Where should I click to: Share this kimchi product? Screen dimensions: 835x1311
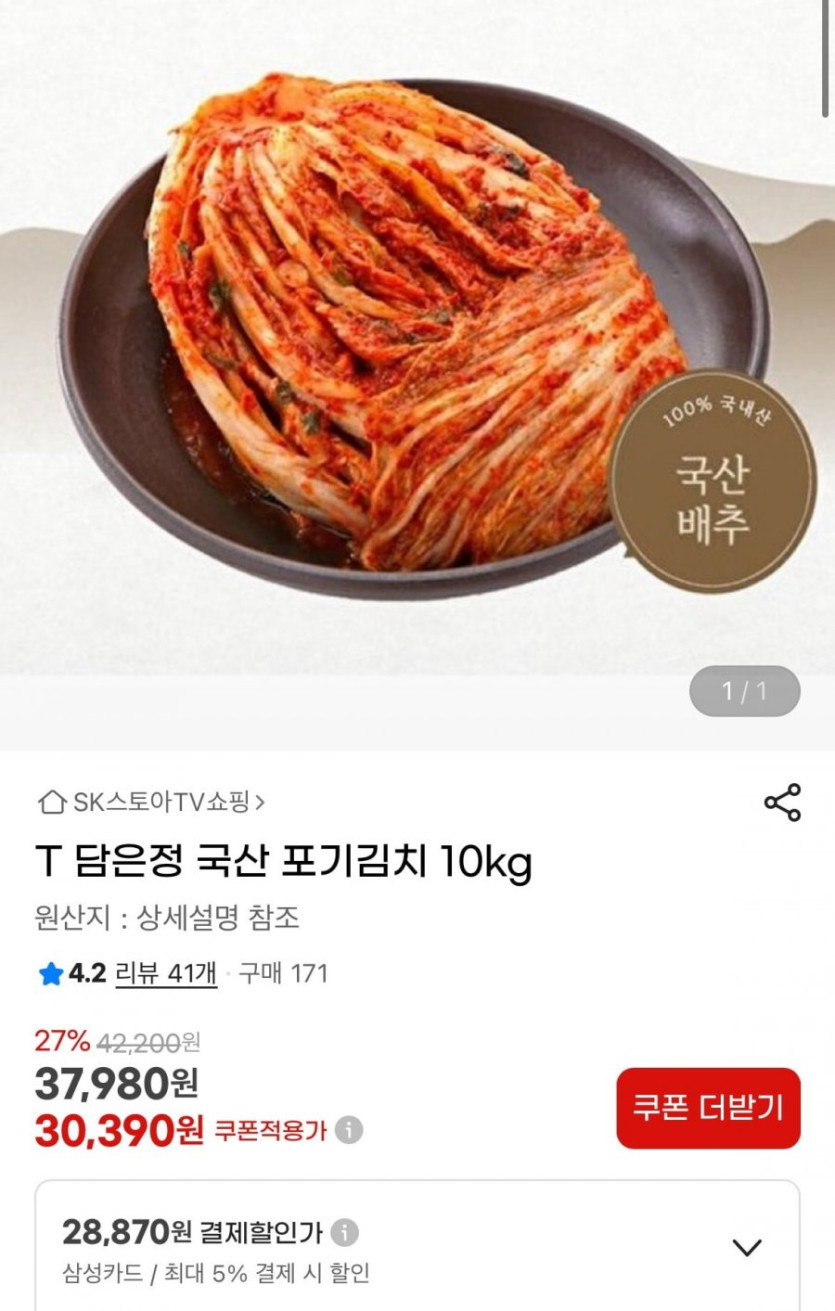click(782, 802)
